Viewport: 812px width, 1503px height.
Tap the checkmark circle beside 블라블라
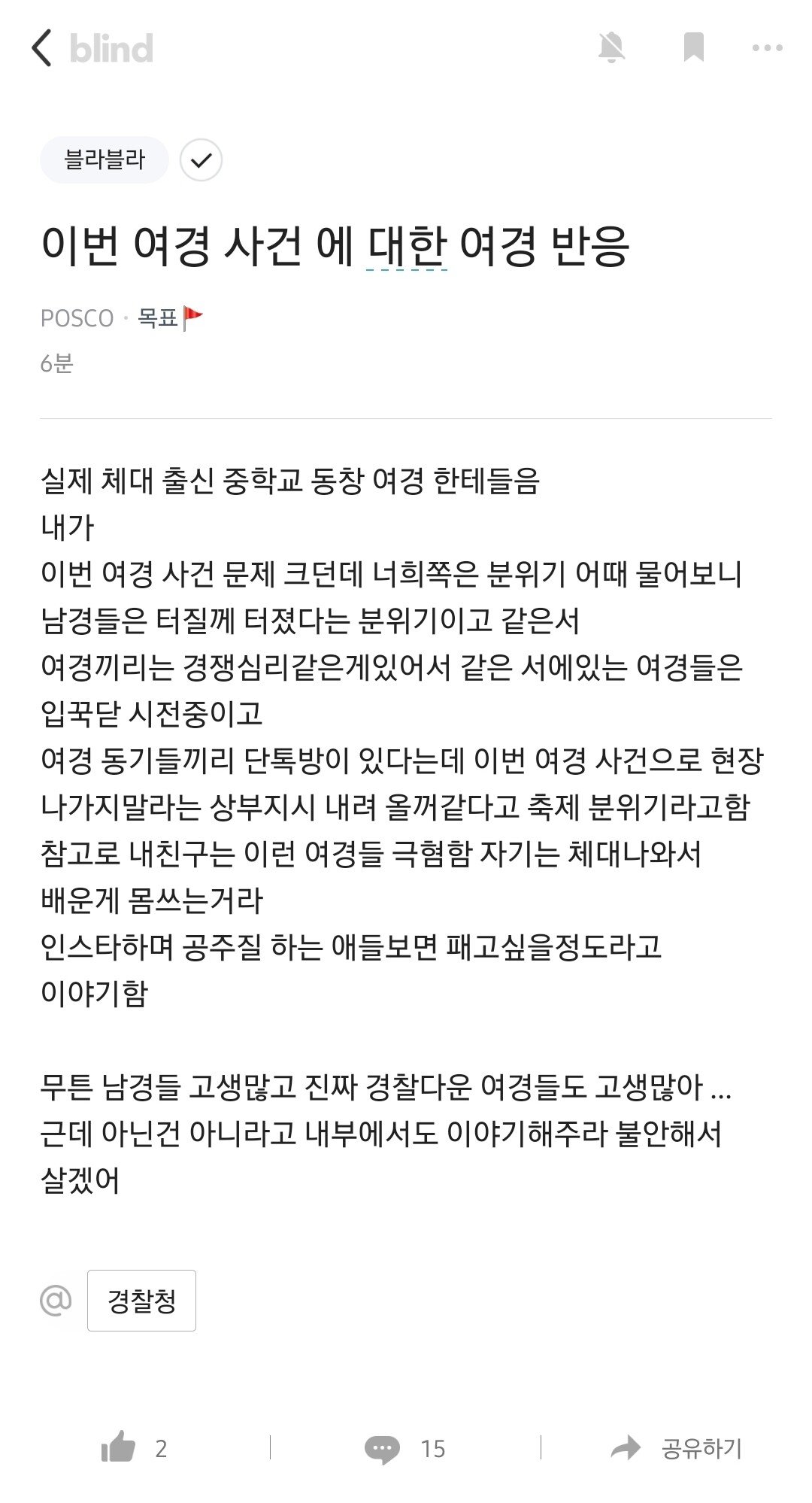pyautogui.click(x=201, y=160)
